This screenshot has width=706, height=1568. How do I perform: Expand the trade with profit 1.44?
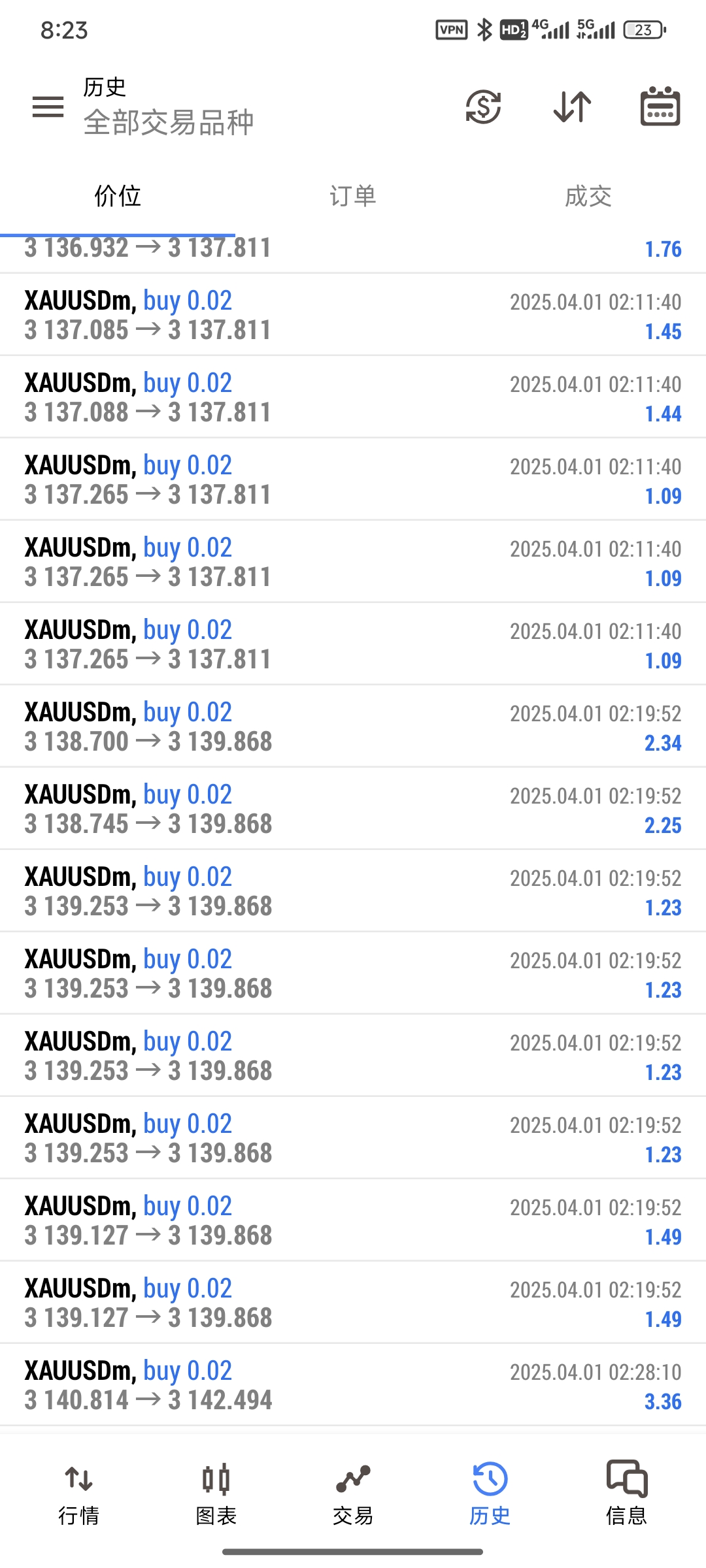(353, 397)
